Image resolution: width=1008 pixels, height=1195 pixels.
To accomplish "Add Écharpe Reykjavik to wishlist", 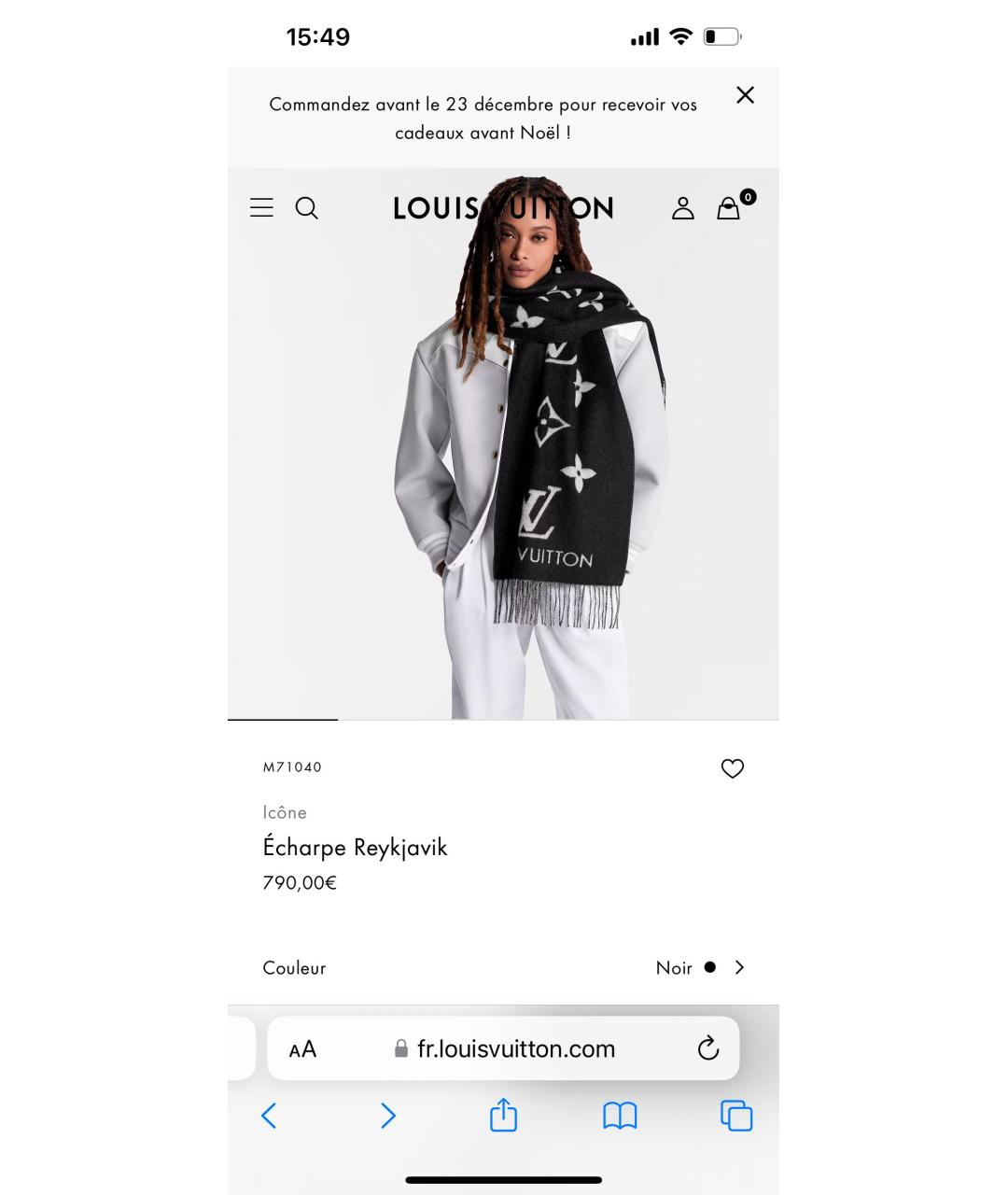I will [x=733, y=768].
